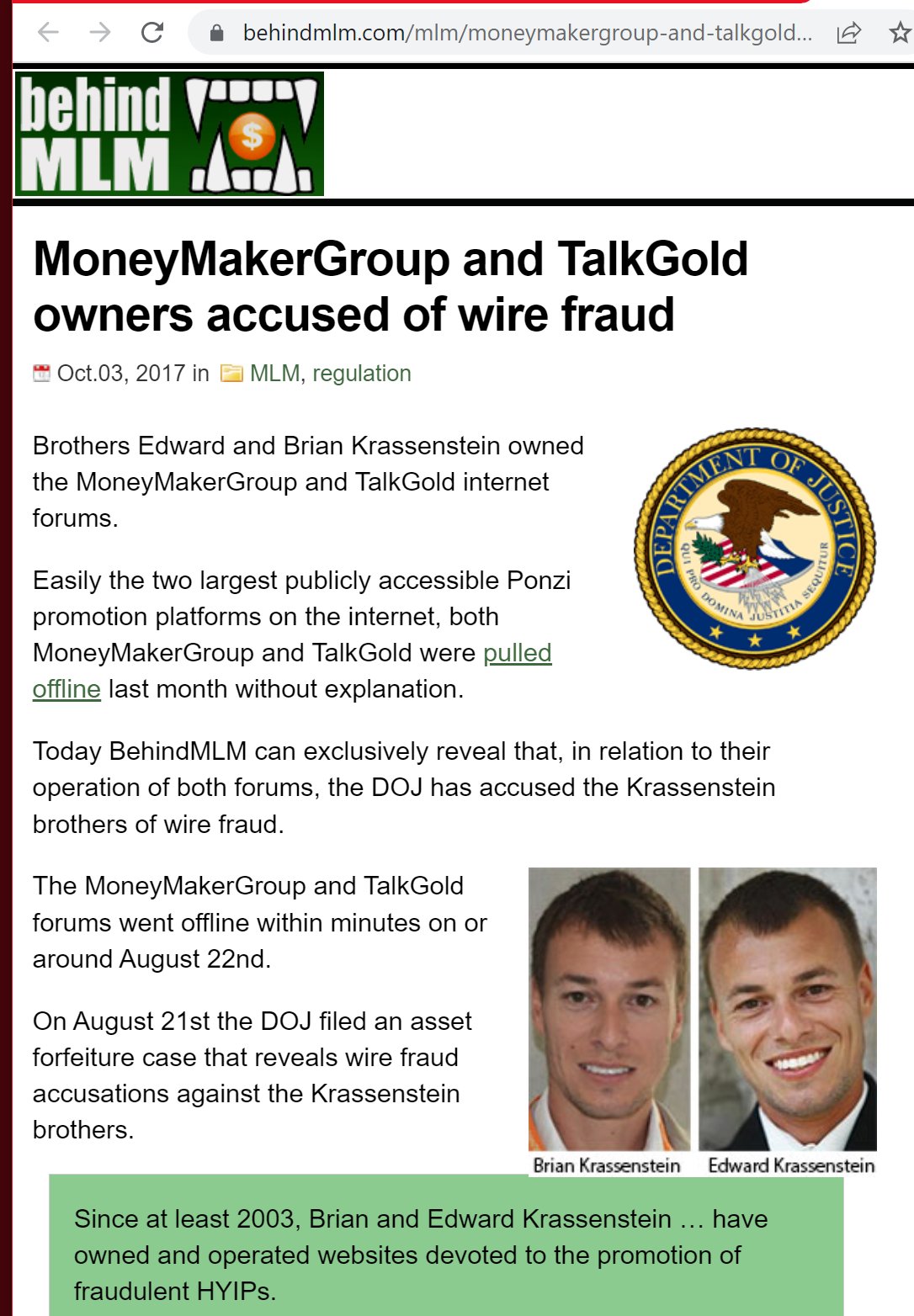Open the BehindMLM home logo
Image resolution: width=914 pixels, height=1316 pixels.
169,134
